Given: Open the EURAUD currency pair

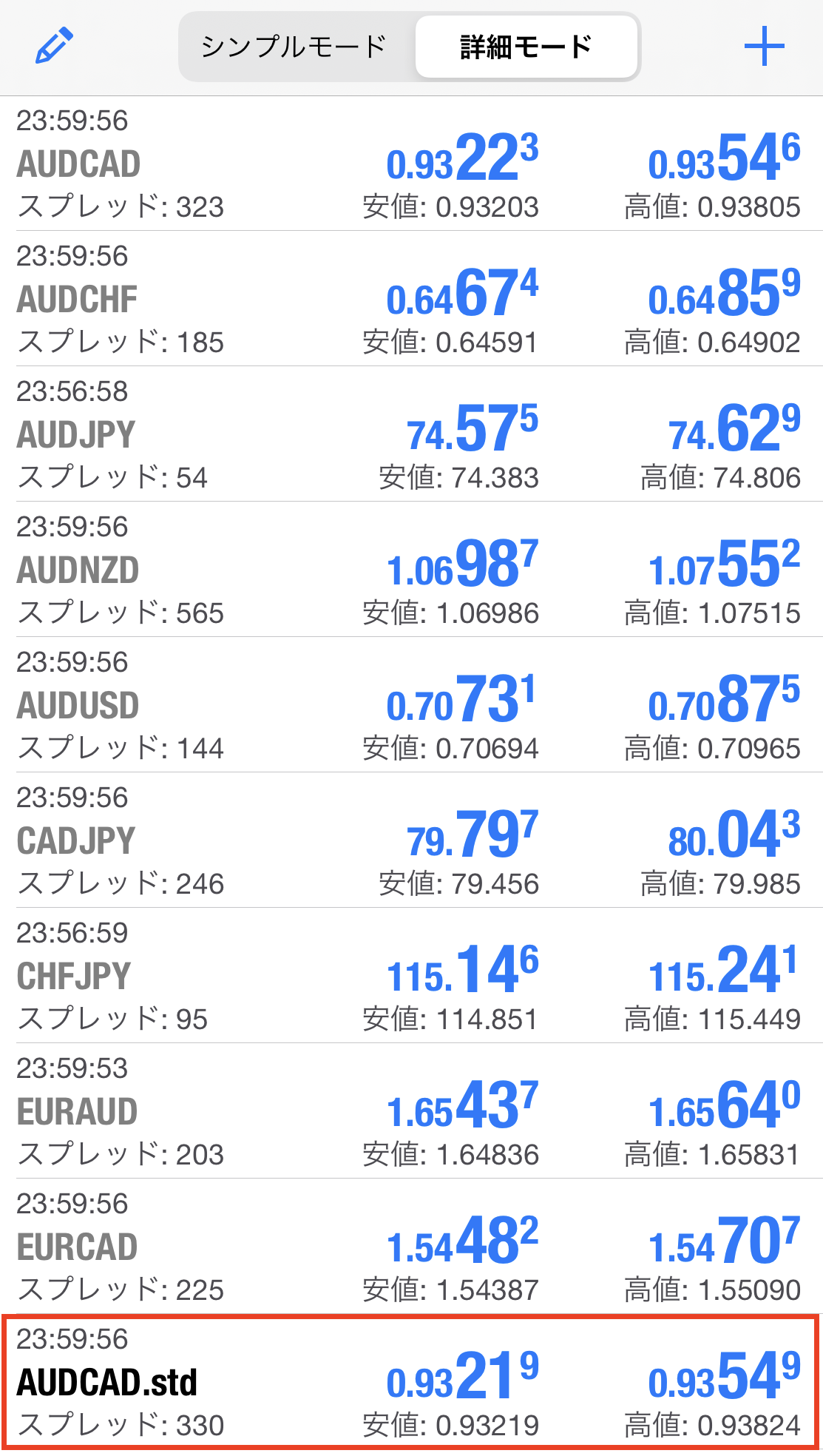Looking at the screenshot, I should point(411,1111).
